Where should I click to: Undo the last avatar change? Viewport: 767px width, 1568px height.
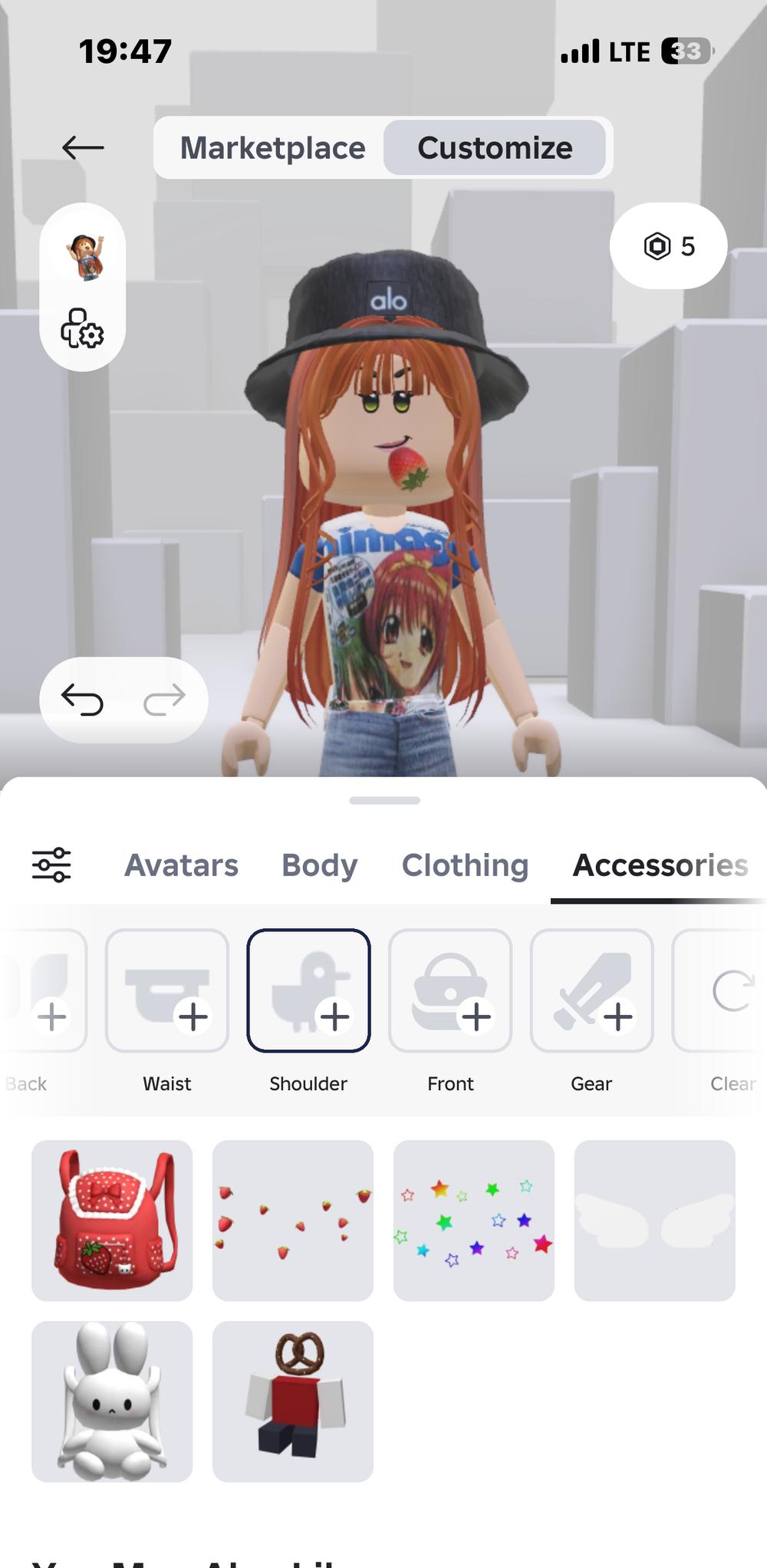83,700
